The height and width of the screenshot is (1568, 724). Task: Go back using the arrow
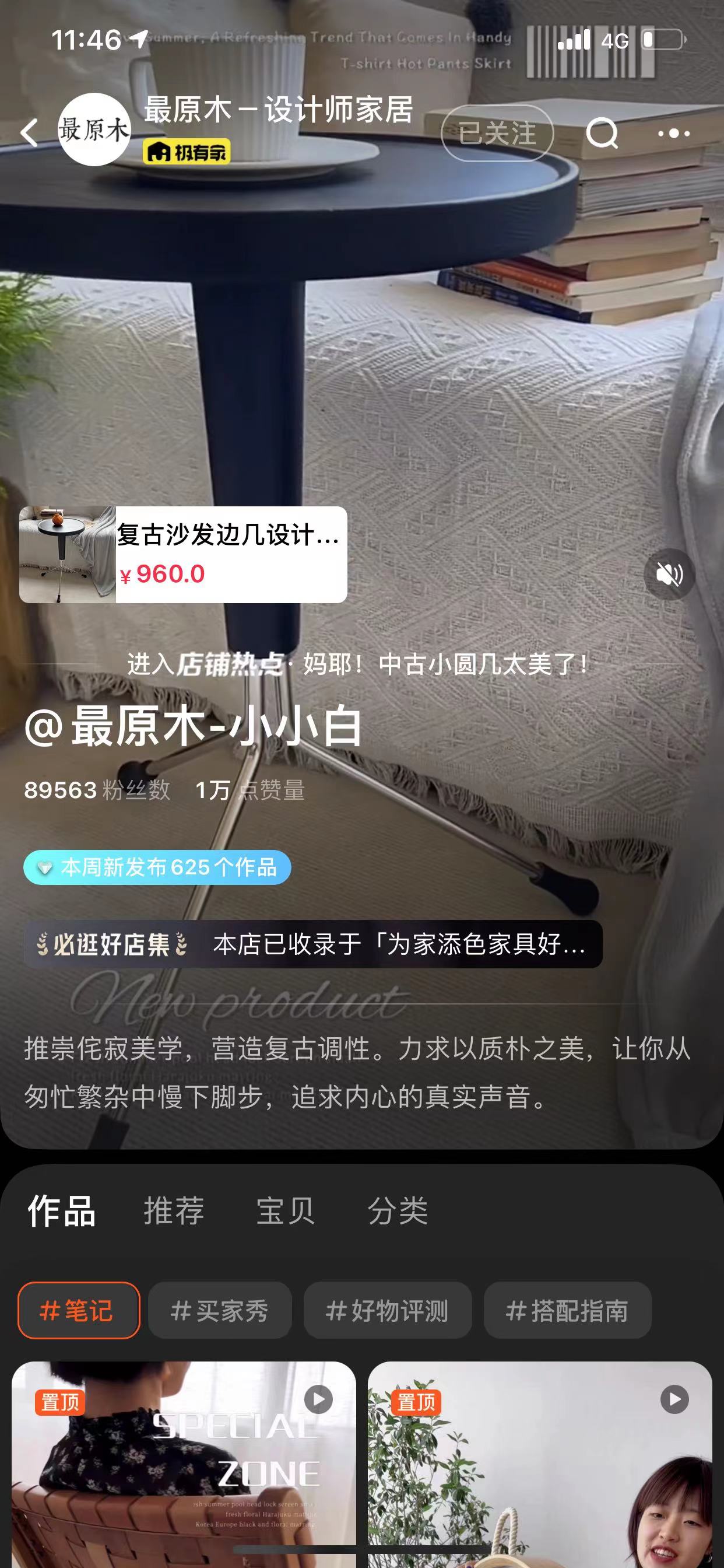click(29, 132)
